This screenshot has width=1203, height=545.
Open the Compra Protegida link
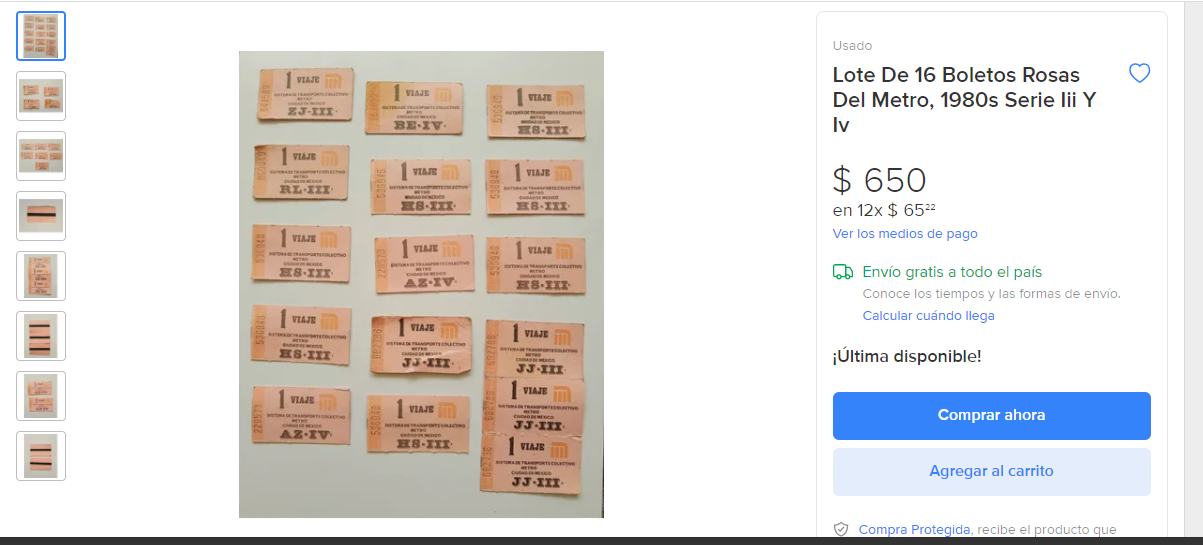(x=914, y=529)
